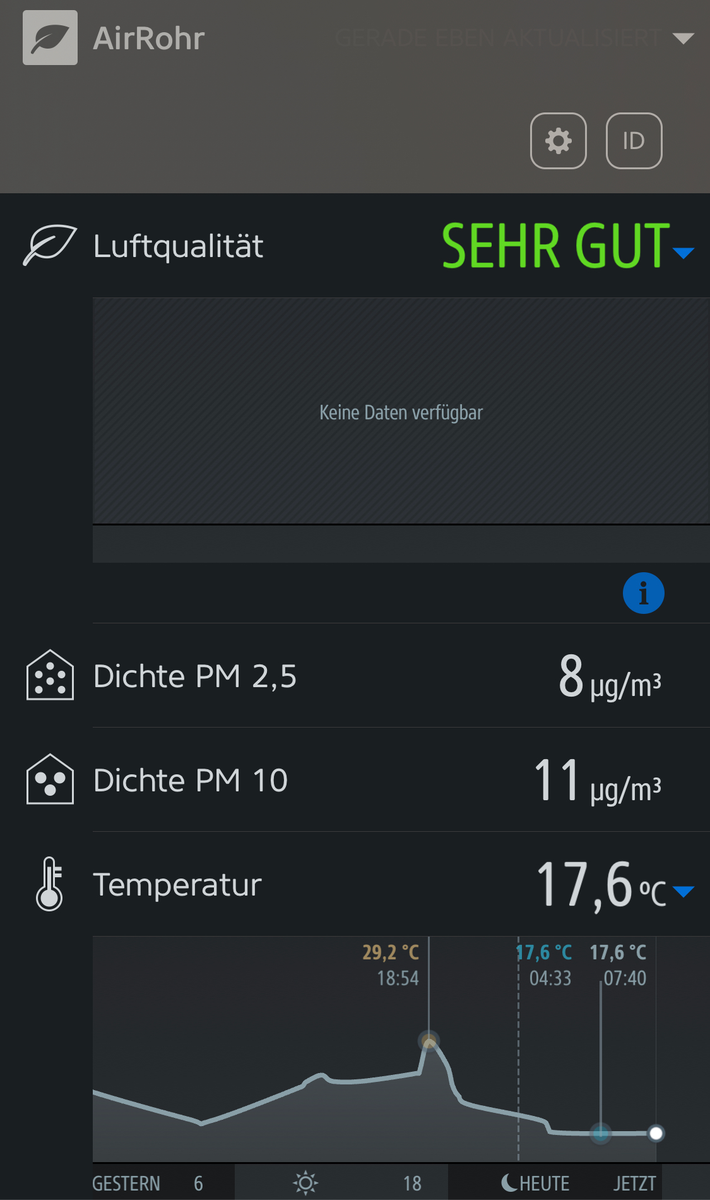Open the blue info icon
This screenshot has width=710, height=1200.
pyautogui.click(x=643, y=594)
